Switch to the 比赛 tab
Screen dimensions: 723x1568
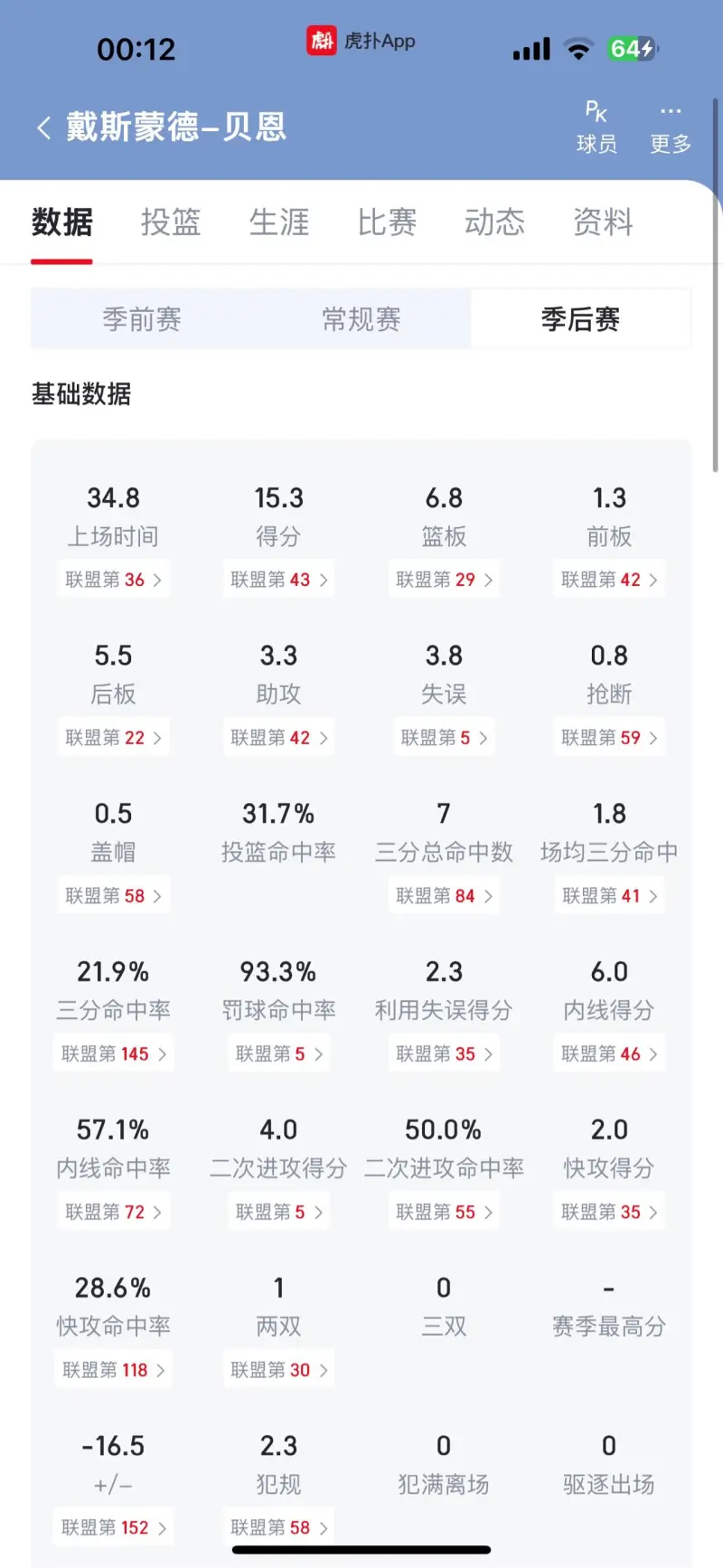click(x=387, y=222)
